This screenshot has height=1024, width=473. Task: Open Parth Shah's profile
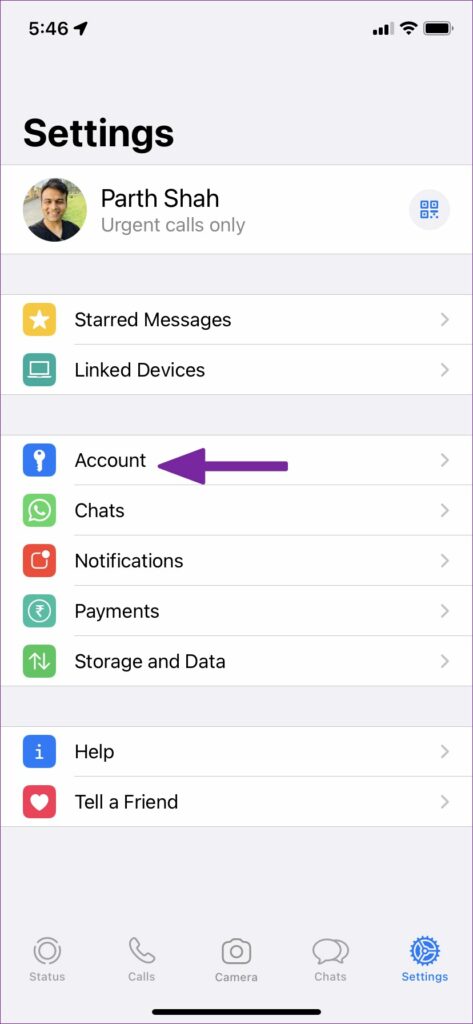(x=236, y=210)
